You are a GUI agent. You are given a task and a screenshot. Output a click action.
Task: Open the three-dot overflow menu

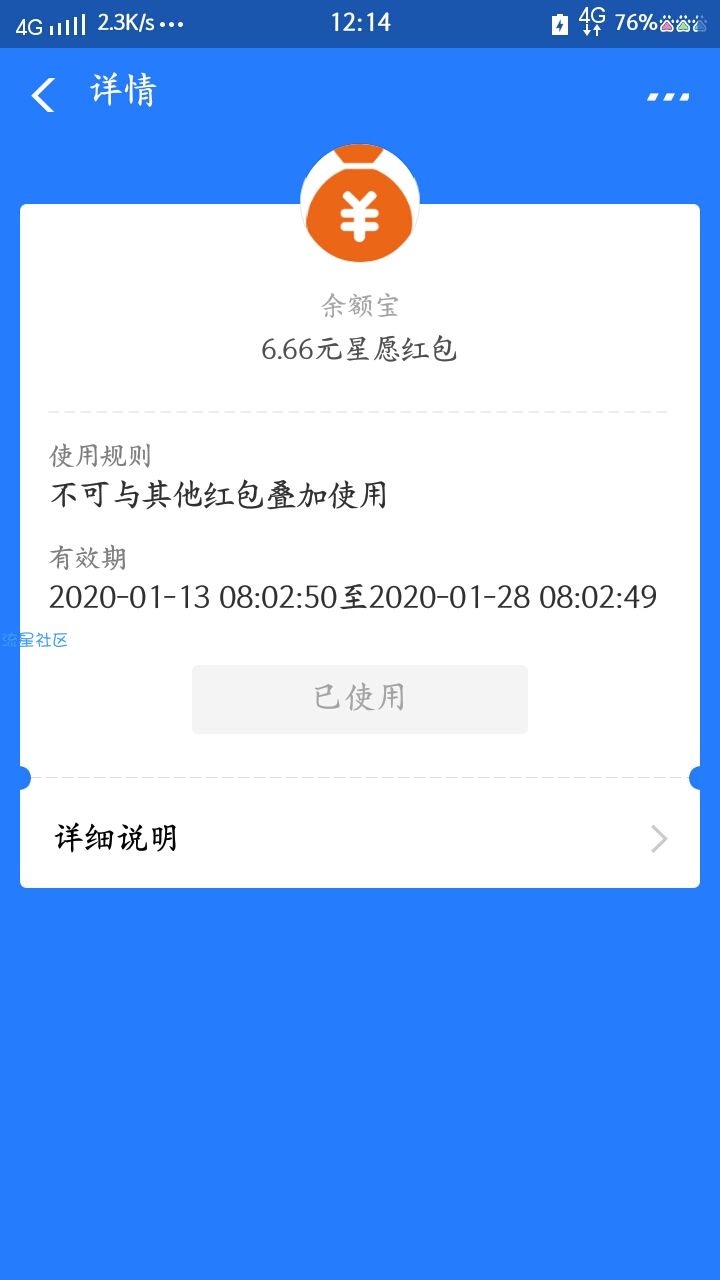coord(668,97)
